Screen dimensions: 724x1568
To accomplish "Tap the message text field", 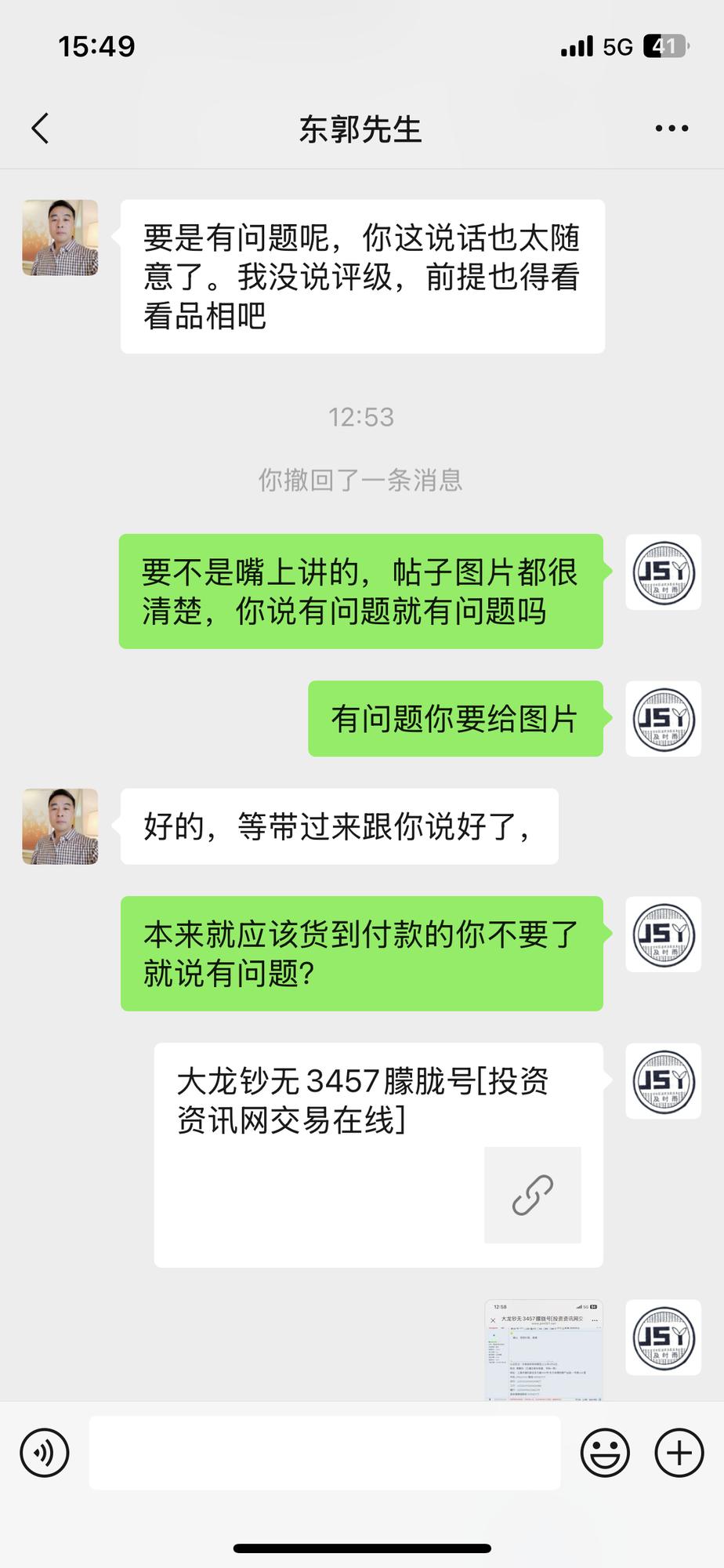I will (x=324, y=1453).
